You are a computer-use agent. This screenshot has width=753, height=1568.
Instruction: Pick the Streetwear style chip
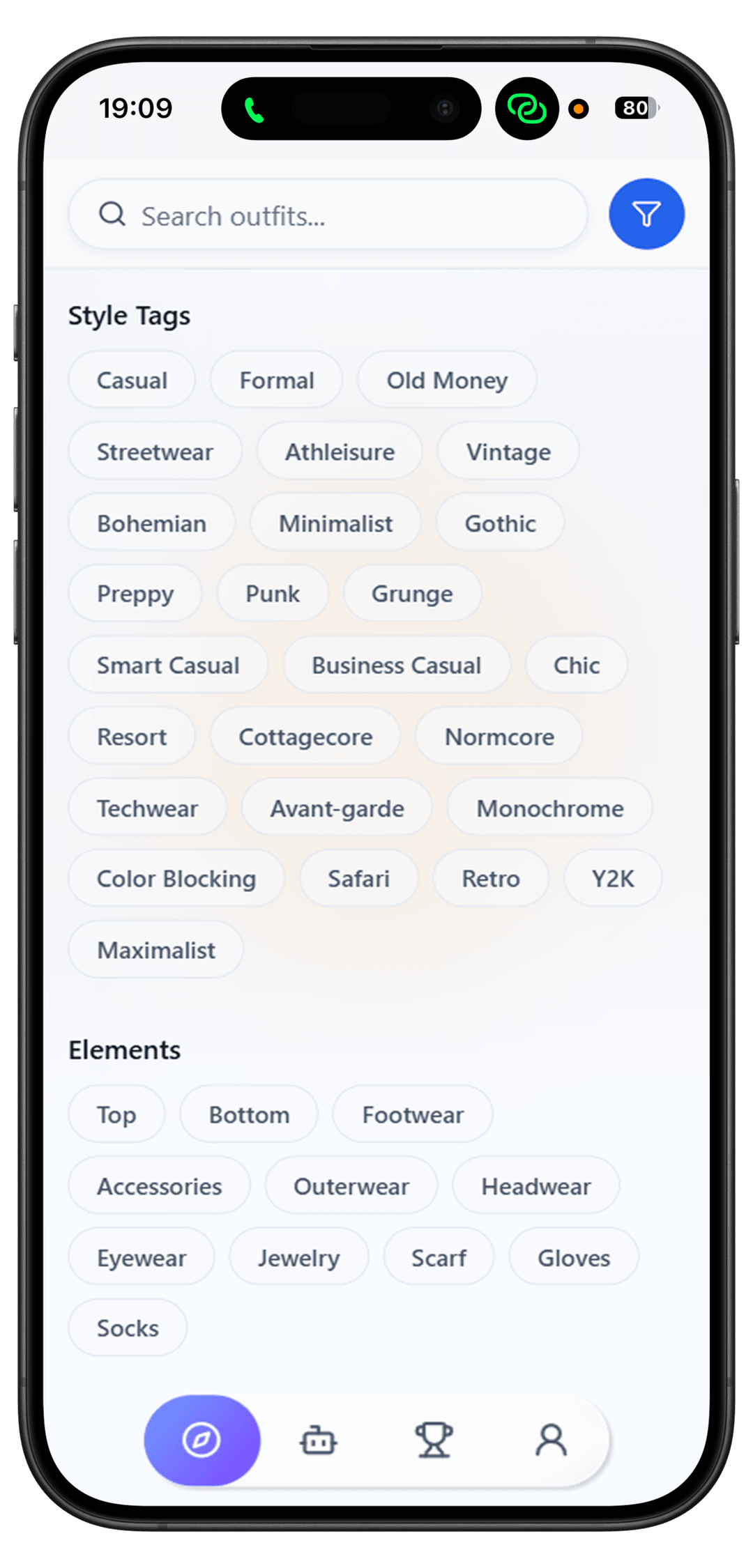point(155,452)
